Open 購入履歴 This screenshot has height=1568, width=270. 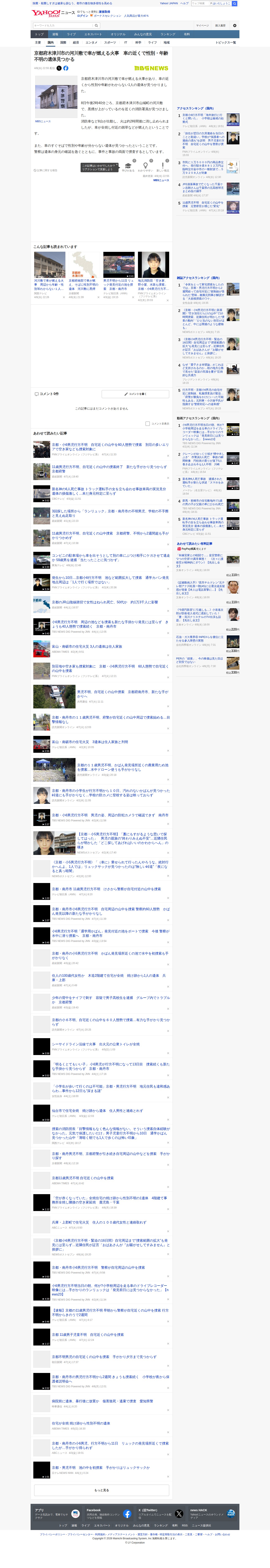(220, 26)
